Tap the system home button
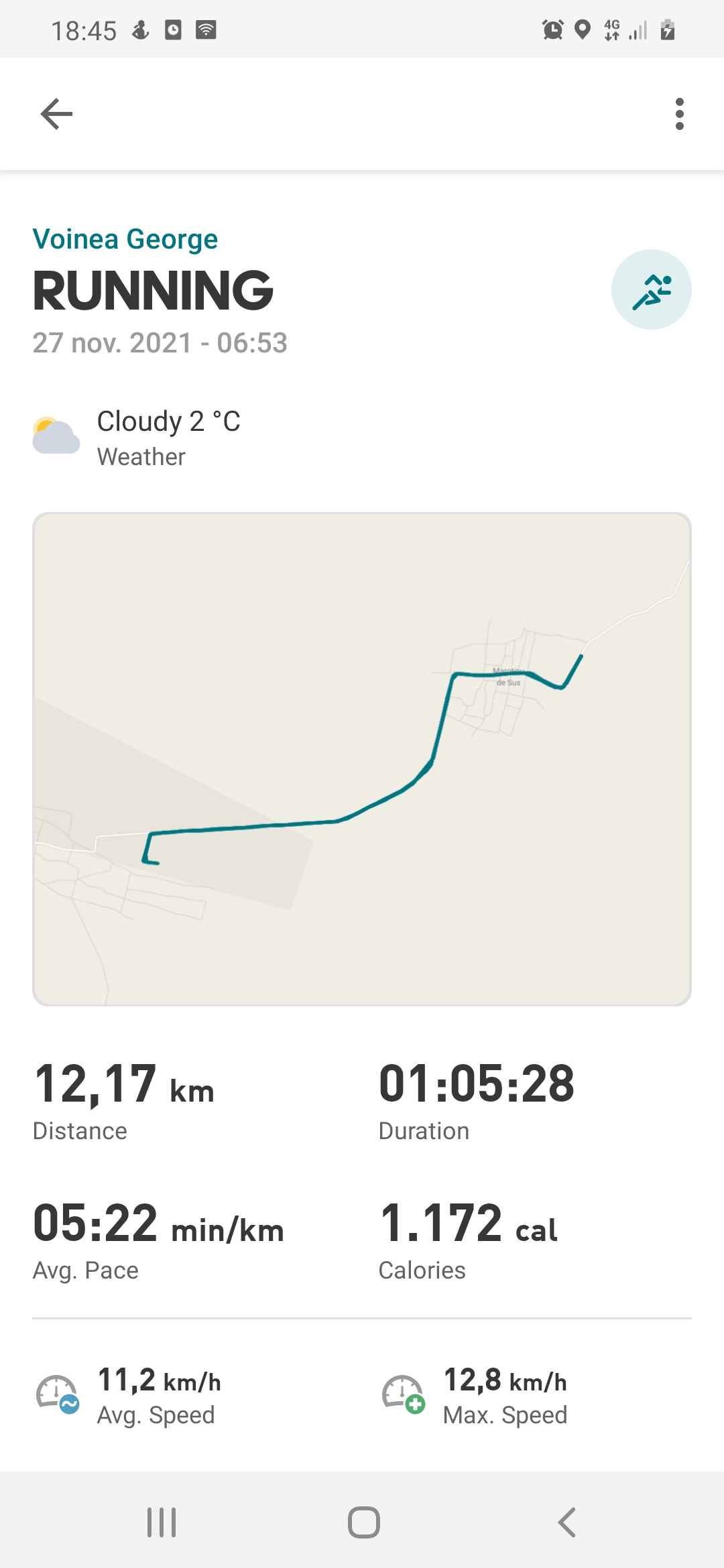This screenshot has height=1568, width=724. (363, 1522)
